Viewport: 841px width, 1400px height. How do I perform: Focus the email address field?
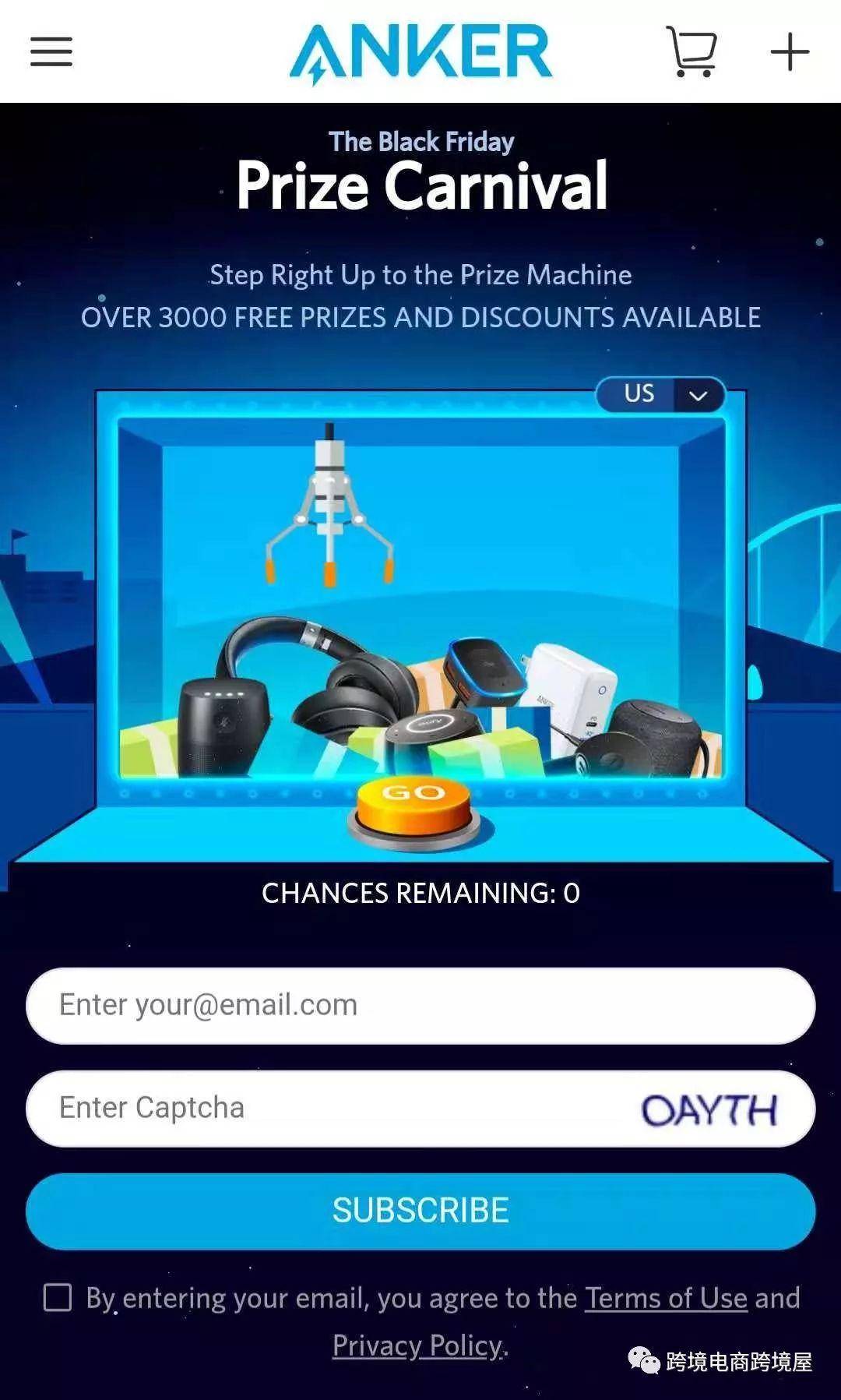click(420, 1005)
